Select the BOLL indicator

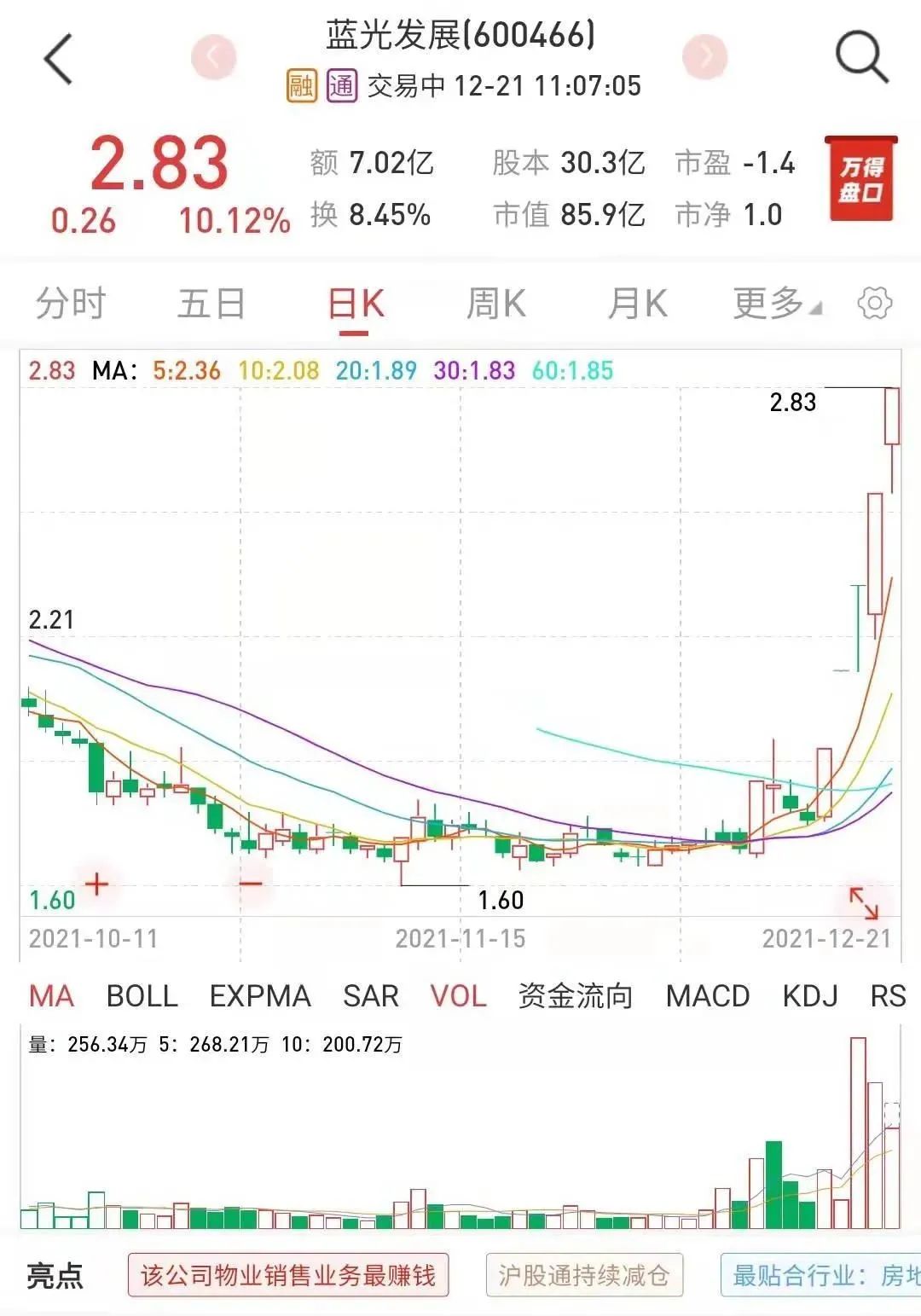pyautogui.click(x=142, y=996)
